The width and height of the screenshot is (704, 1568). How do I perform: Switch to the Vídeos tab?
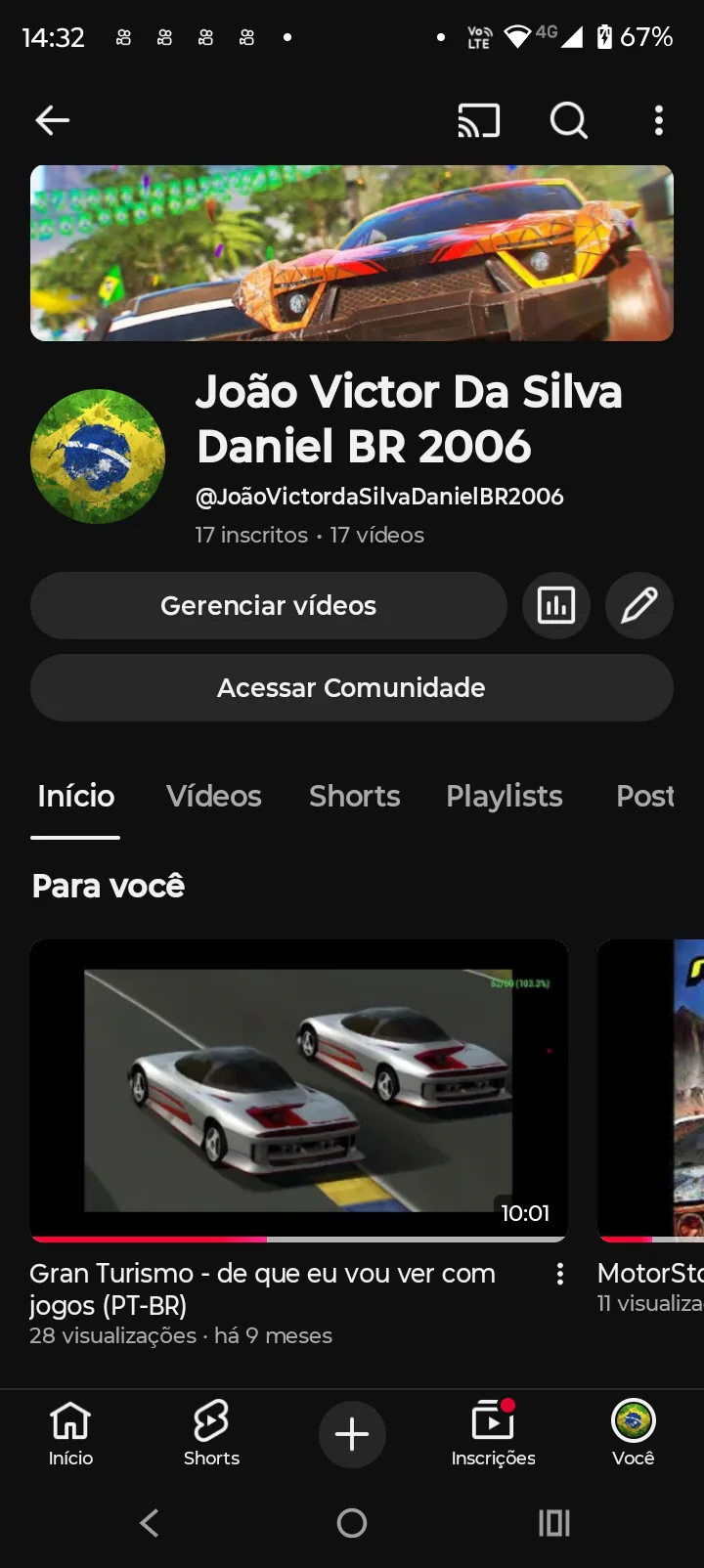(x=214, y=797)
